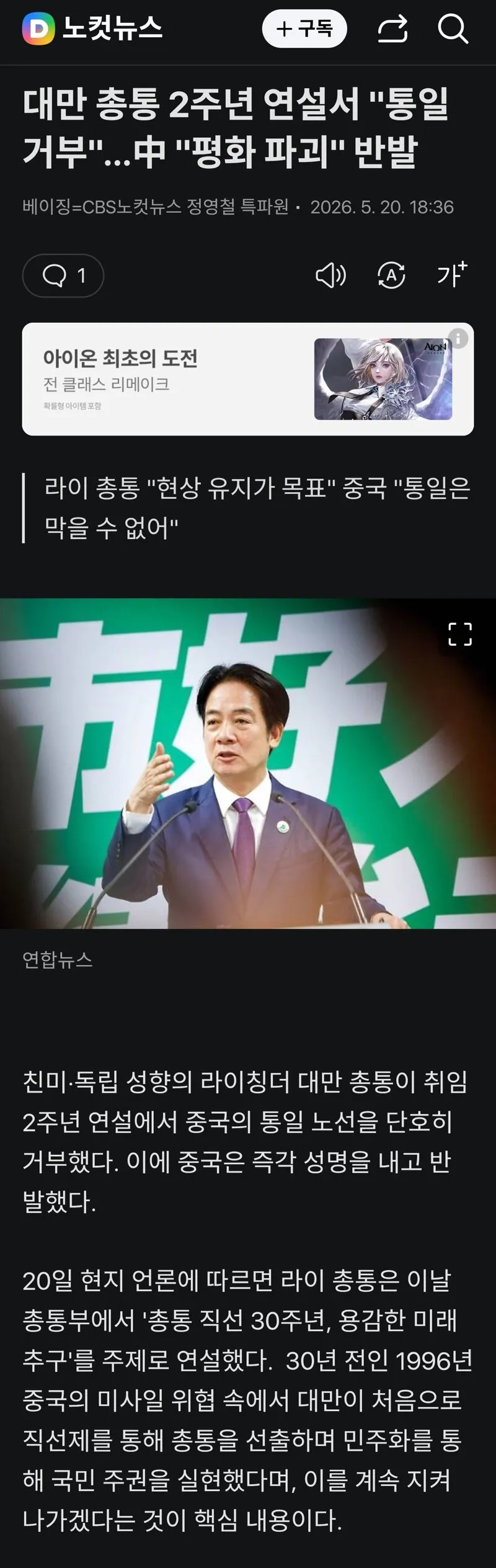Adjust font size with 가+ icon
Viewport: 496px width, 1568px height.
pyautogui.click(x=452, y=274)
